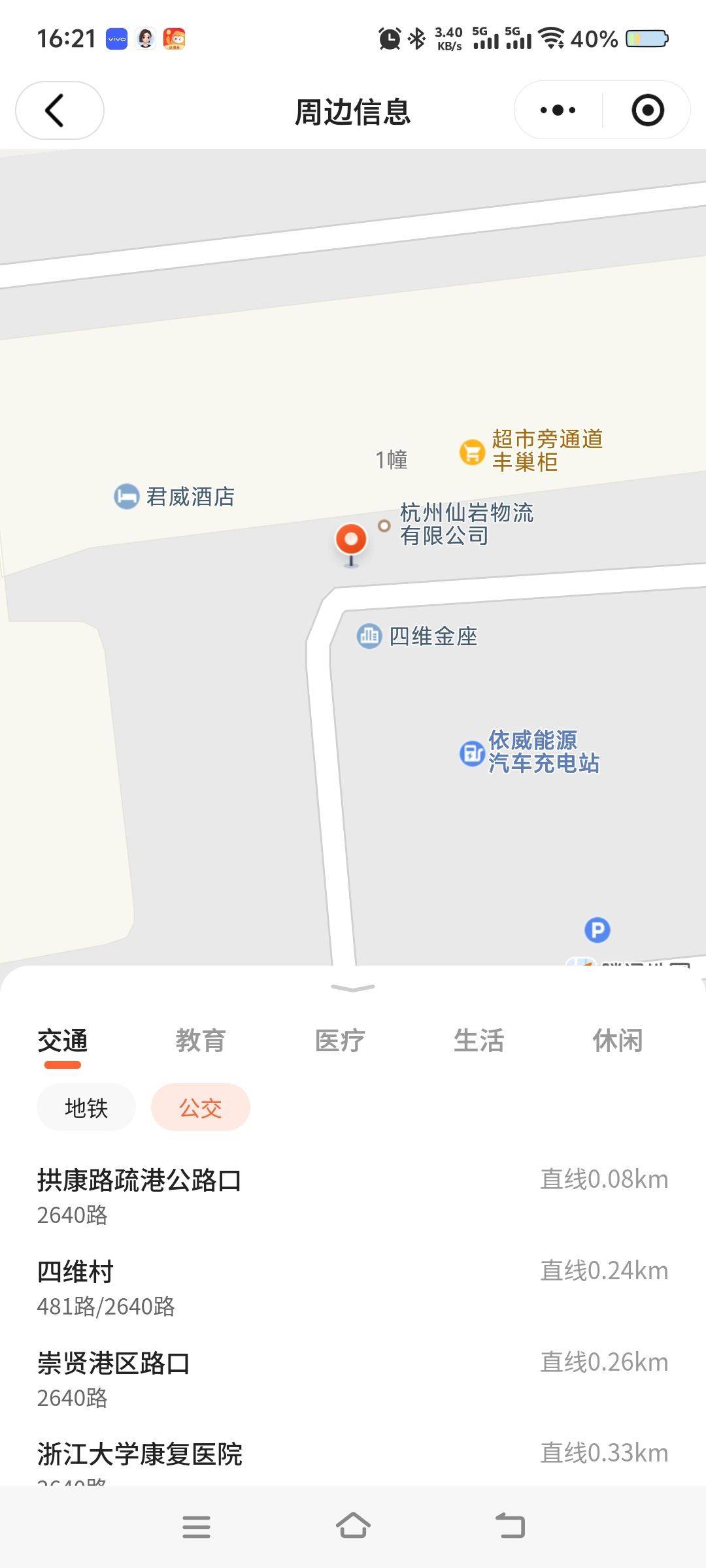
Task: Select the 公交 chip
Action: pos(201,1107)
